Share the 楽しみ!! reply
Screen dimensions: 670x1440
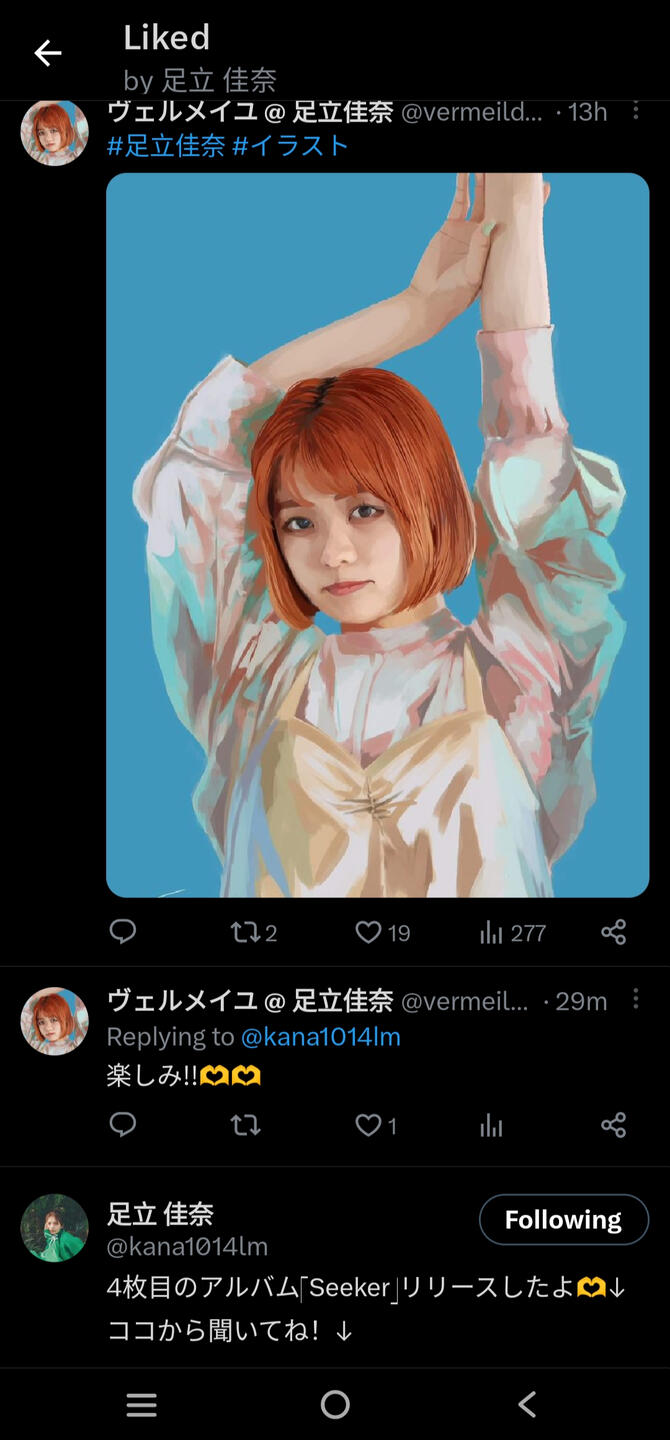[x=614, y=1125]
